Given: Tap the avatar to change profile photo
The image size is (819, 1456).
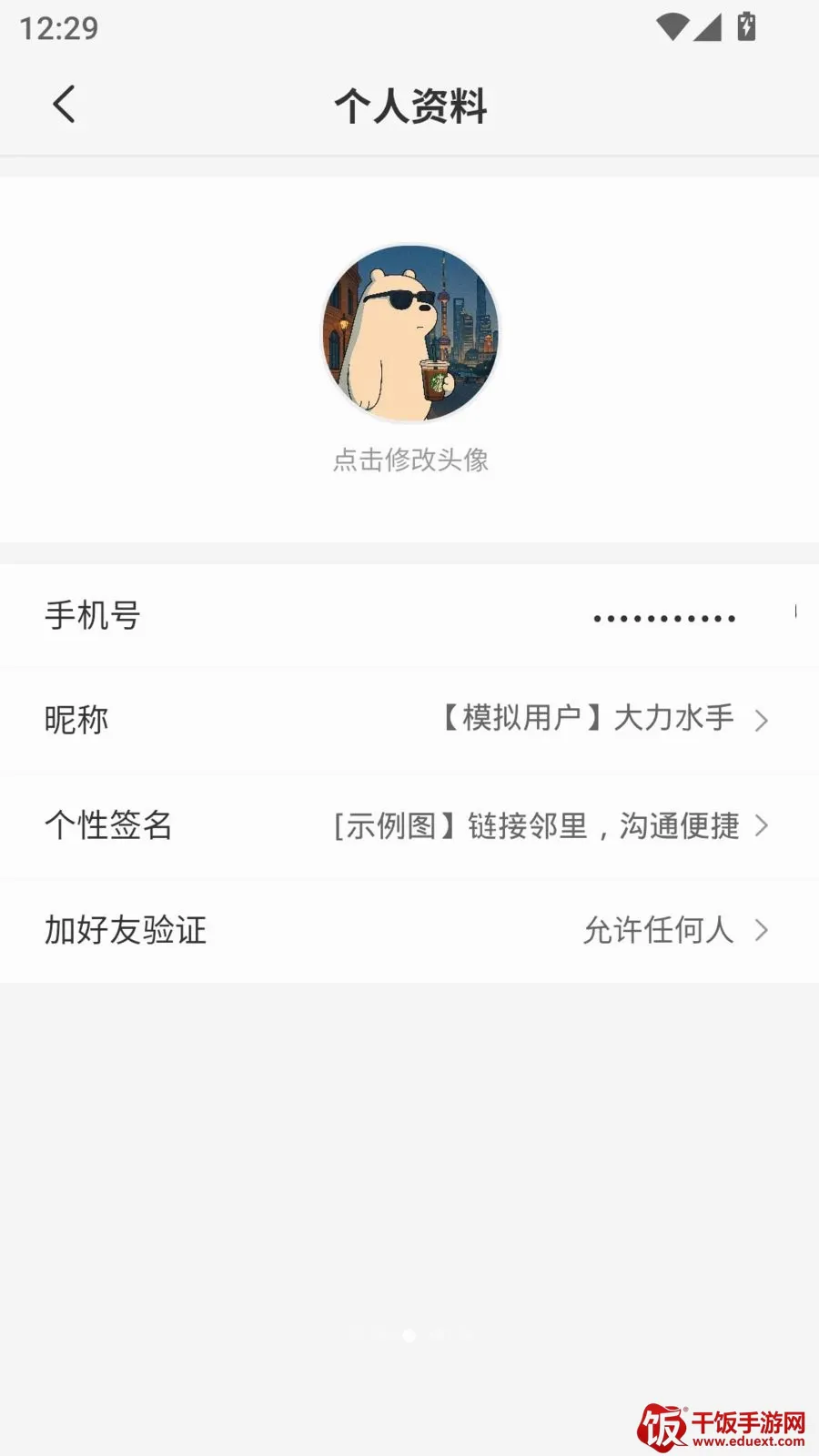Looking at the screenshot, I should (410, 333).
